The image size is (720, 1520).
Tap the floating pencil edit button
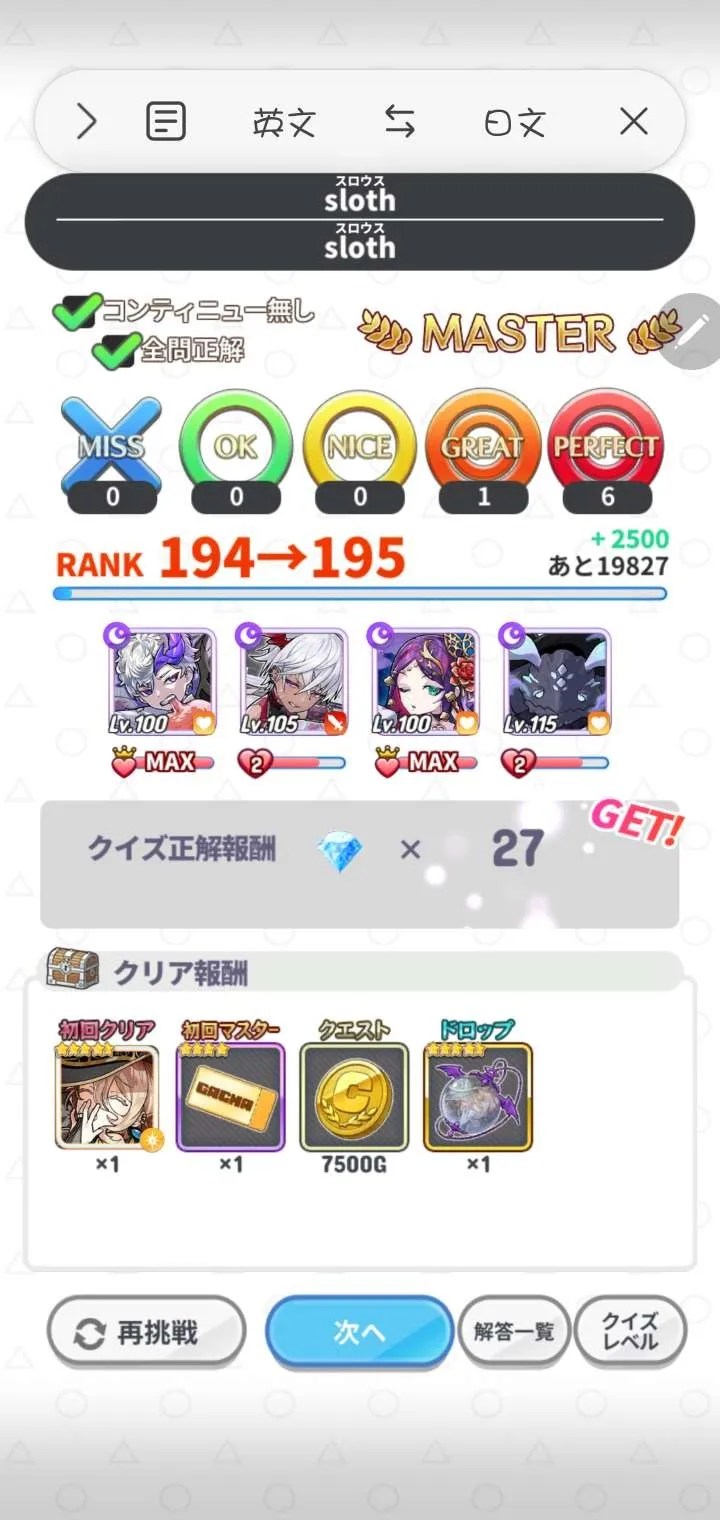pyautogui.click(x=692, y=331)
